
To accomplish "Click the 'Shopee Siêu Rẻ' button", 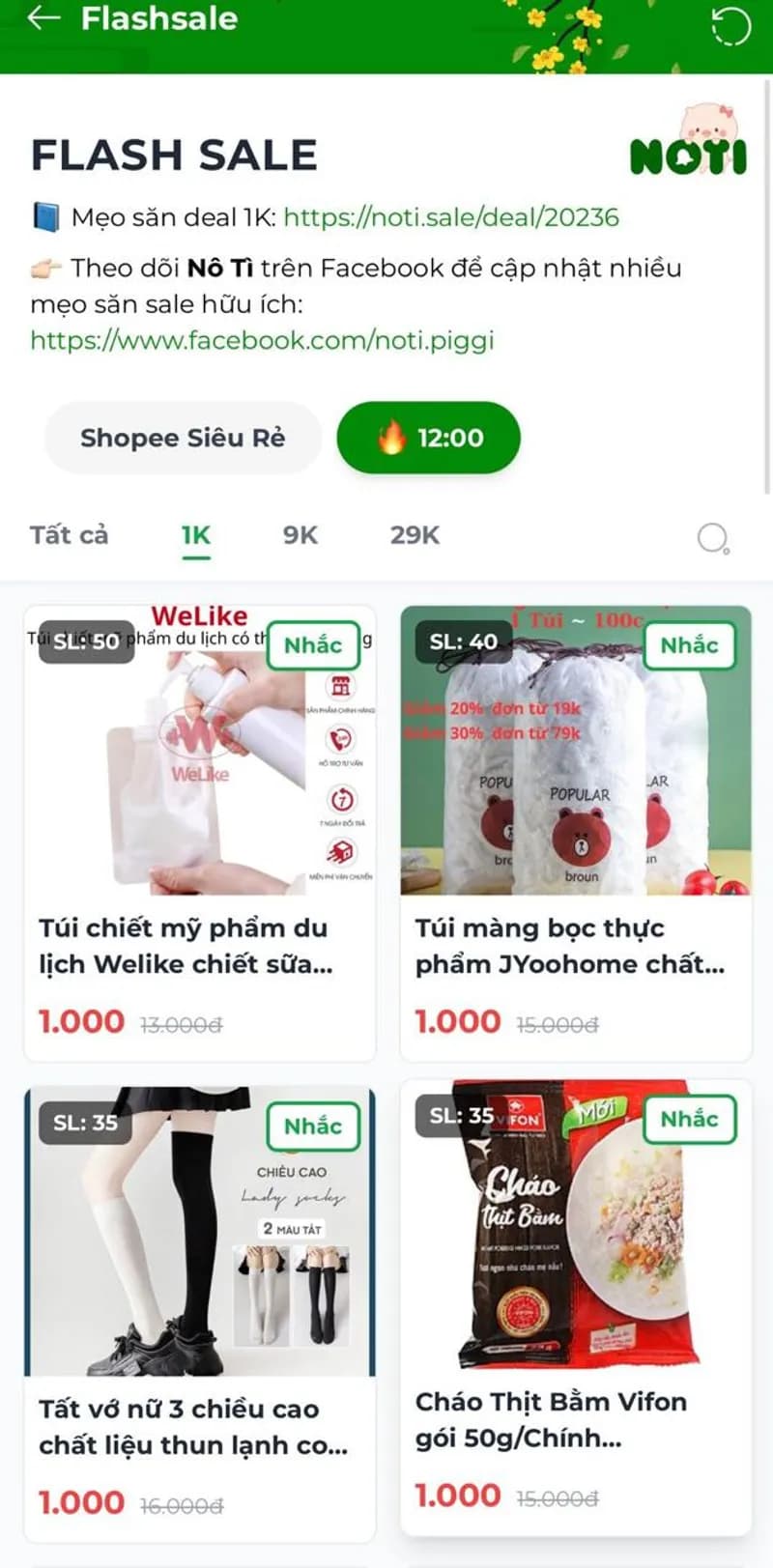I will (x=183, y=437).
